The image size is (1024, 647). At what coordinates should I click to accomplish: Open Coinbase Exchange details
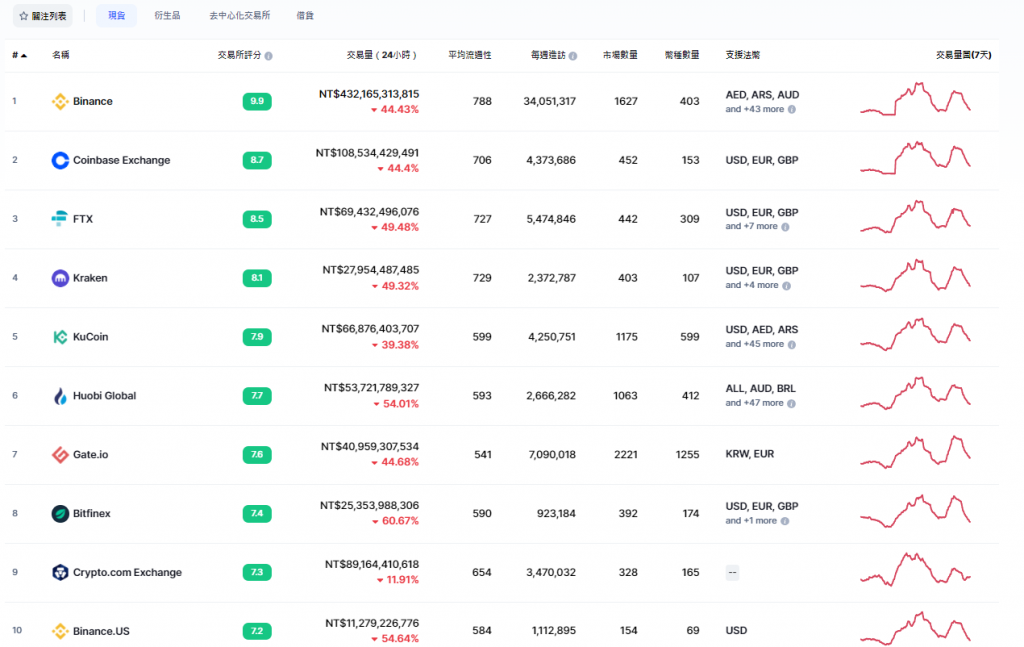[x=121, y=160]
